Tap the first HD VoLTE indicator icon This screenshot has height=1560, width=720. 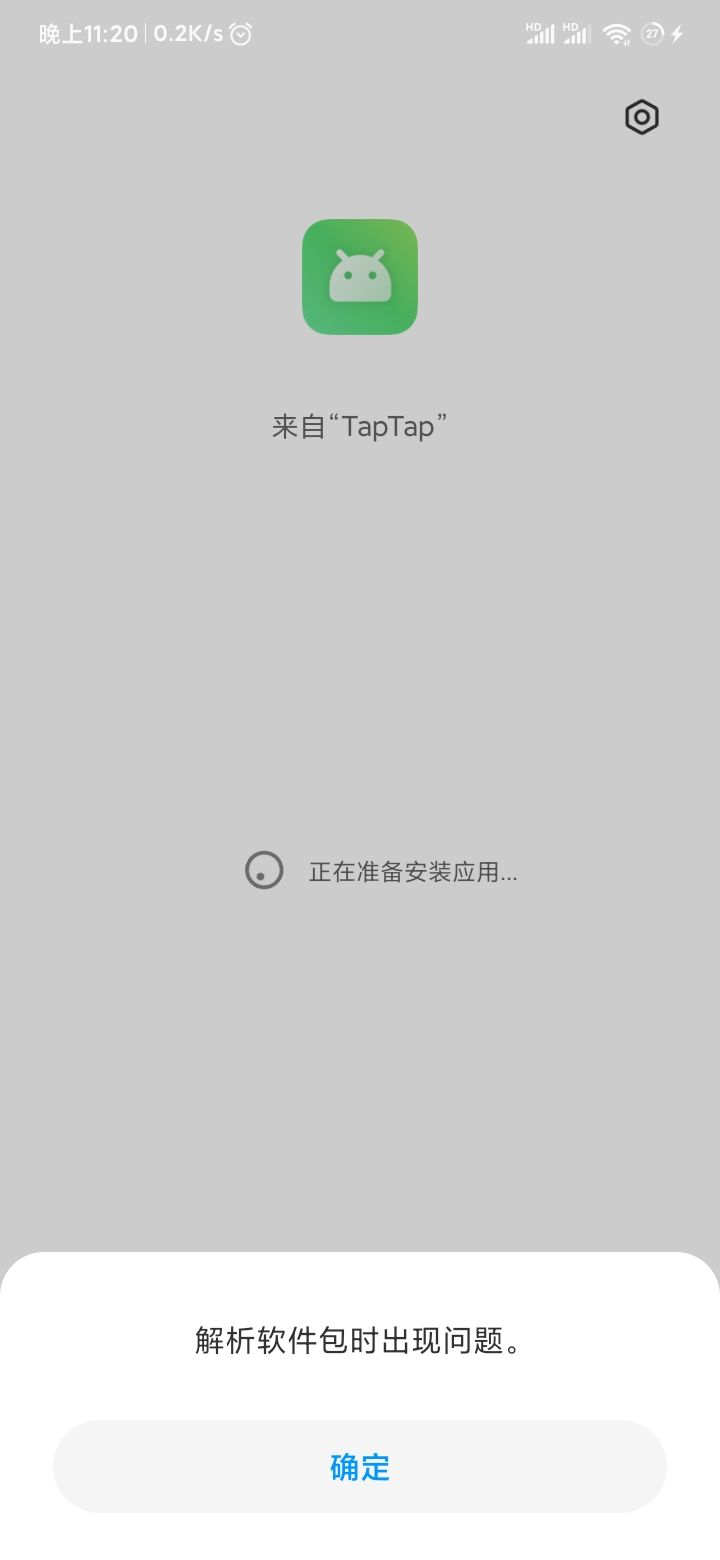[x=533, y=27]
